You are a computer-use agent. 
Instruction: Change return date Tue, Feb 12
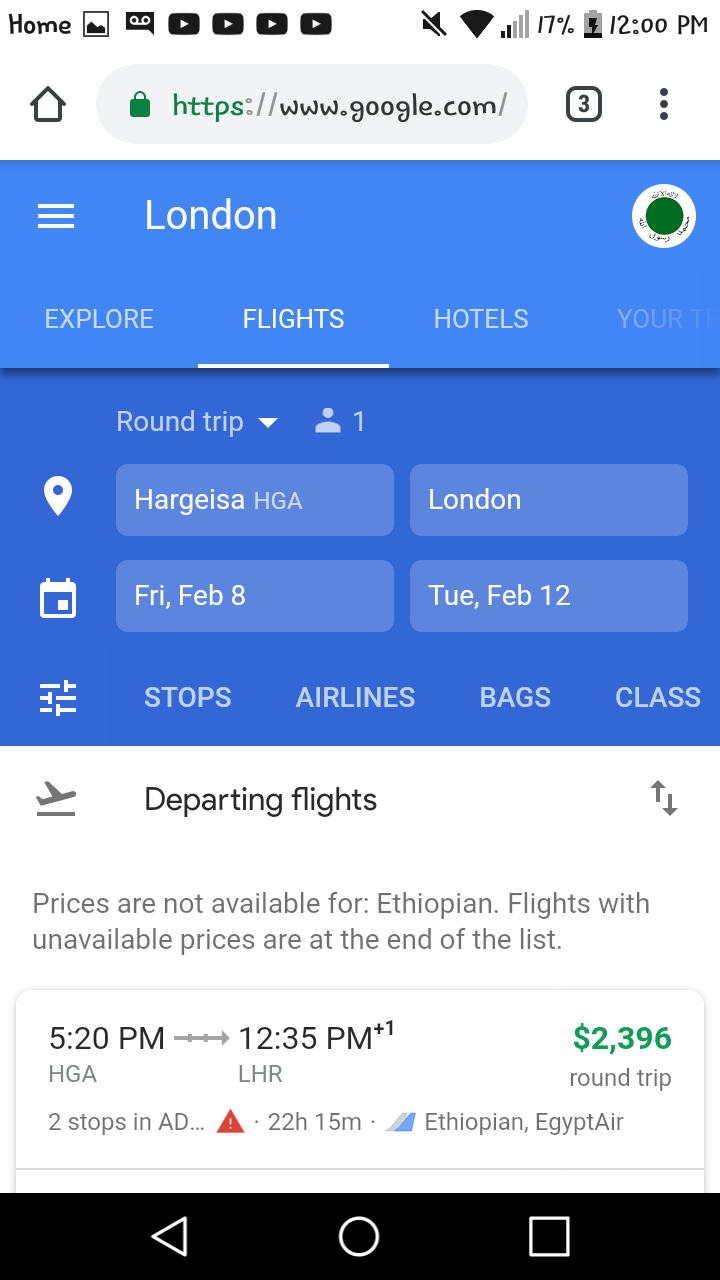[548, 596]
